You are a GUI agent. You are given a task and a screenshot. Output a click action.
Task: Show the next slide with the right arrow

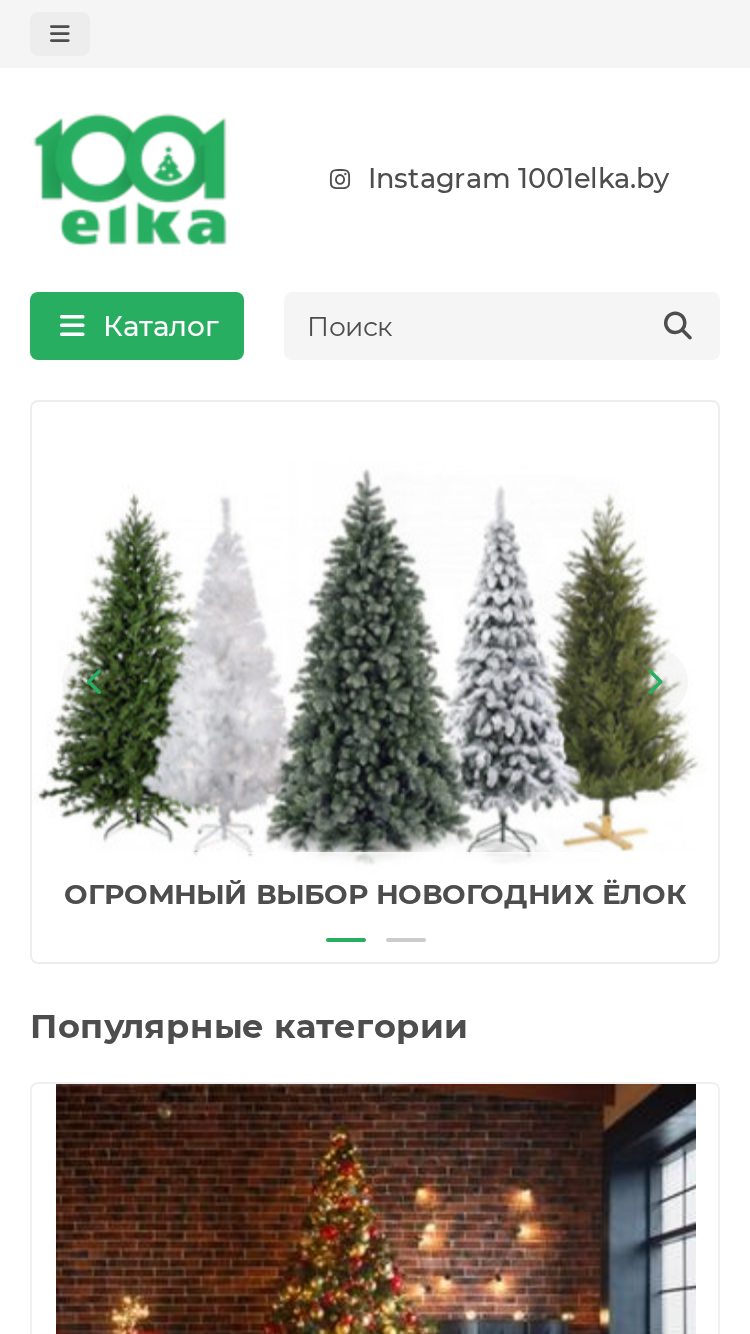(x=656, y=682)
